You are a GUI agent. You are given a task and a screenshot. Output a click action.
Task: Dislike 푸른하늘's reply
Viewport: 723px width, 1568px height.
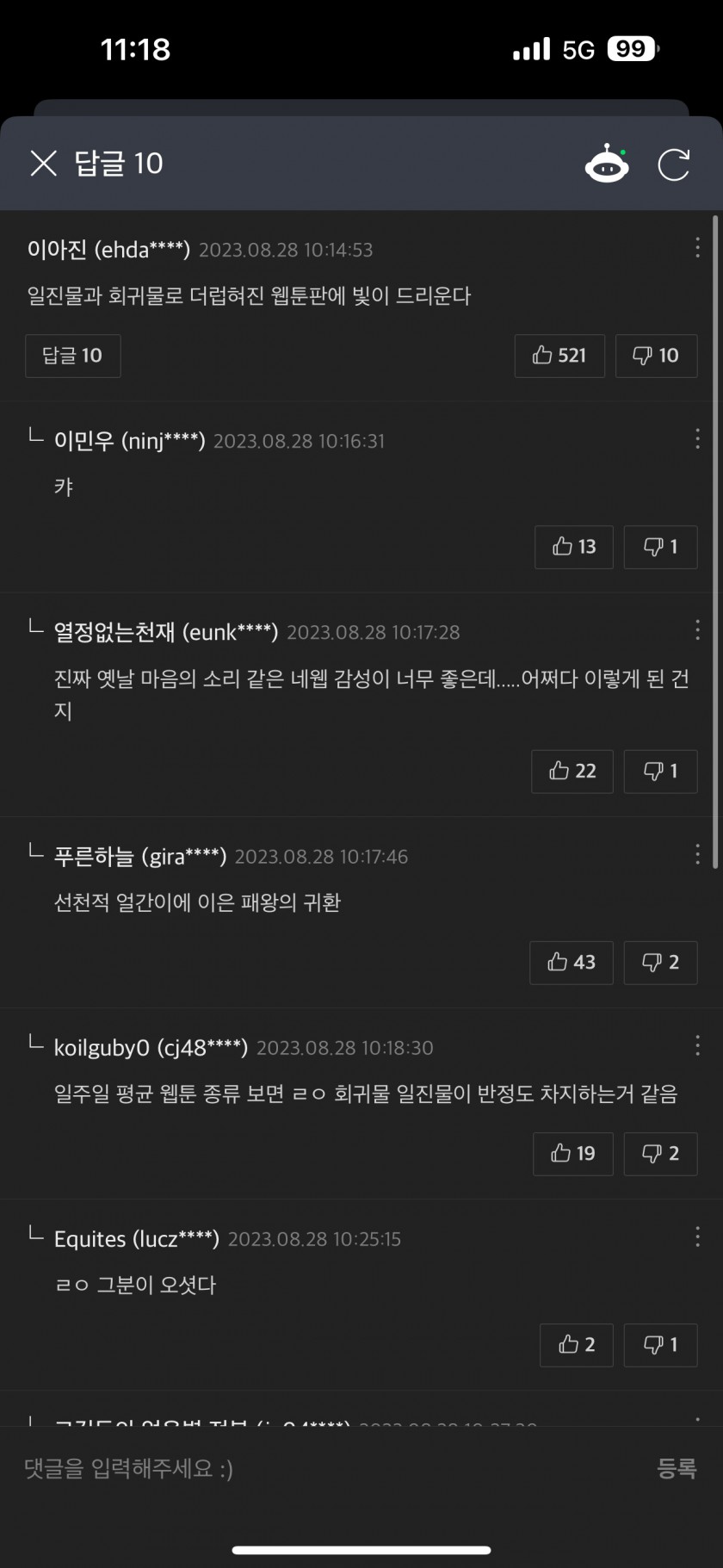click(660, 962)
